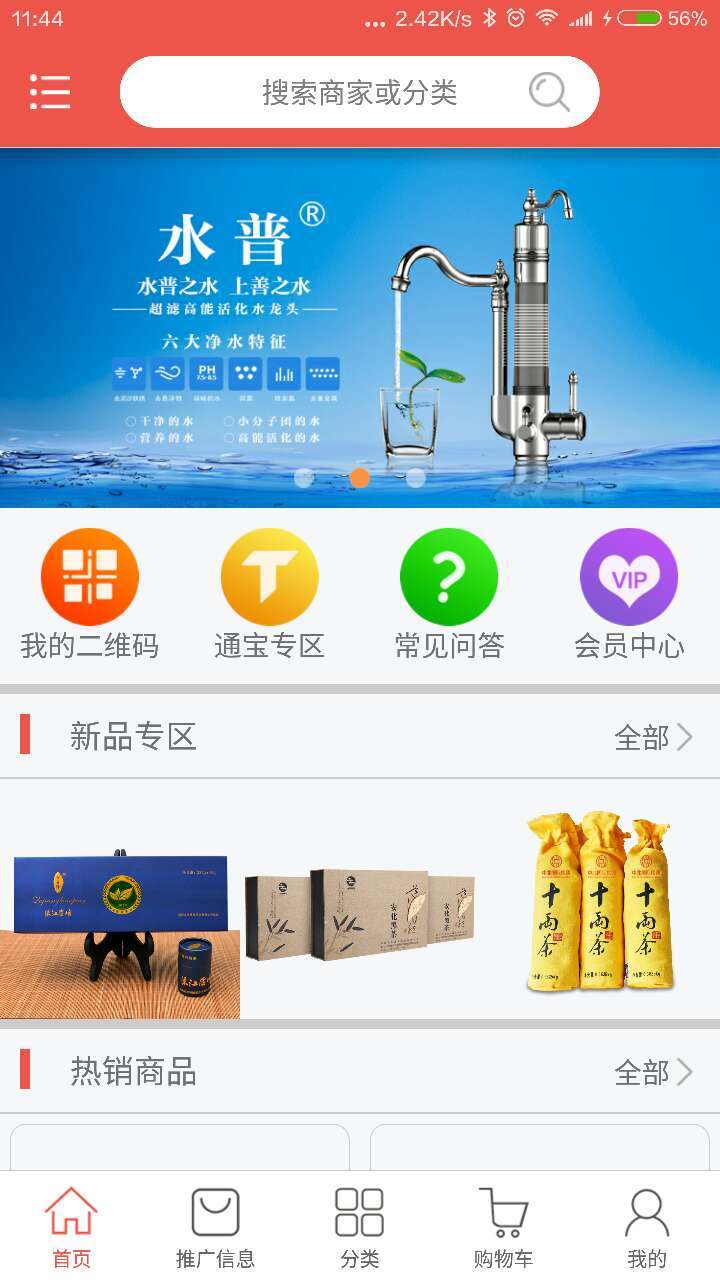The width and height of the screenshot is (720, 1280).
Task: Switch to the 我的 tab
Action: 647,1226
